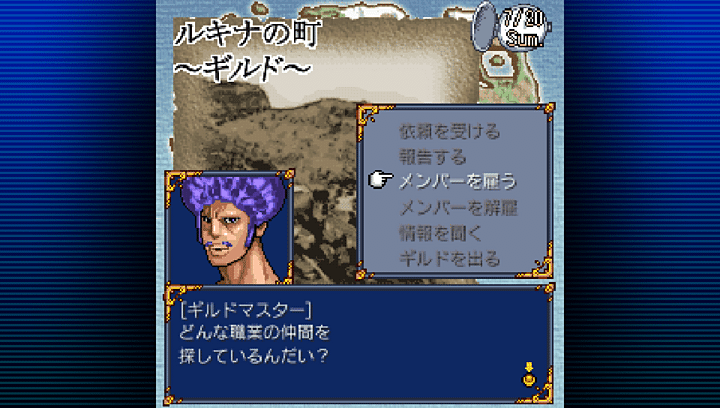The width and height of the screenshot is (720, 408).
Task: Leave via the ギルドを出る option
Action: tap(449, 259)
